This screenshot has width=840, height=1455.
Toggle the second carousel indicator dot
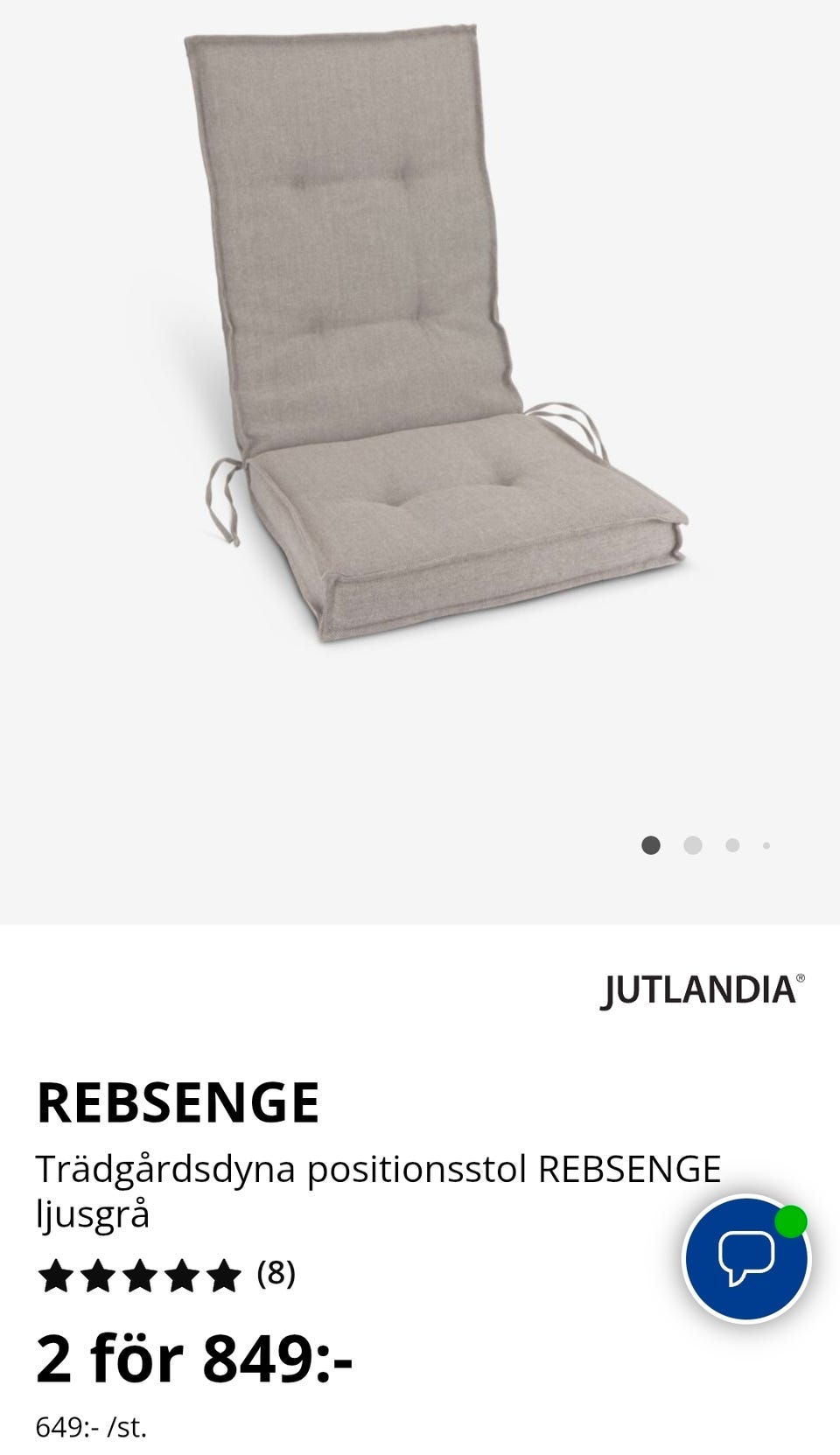click(691, 845)
